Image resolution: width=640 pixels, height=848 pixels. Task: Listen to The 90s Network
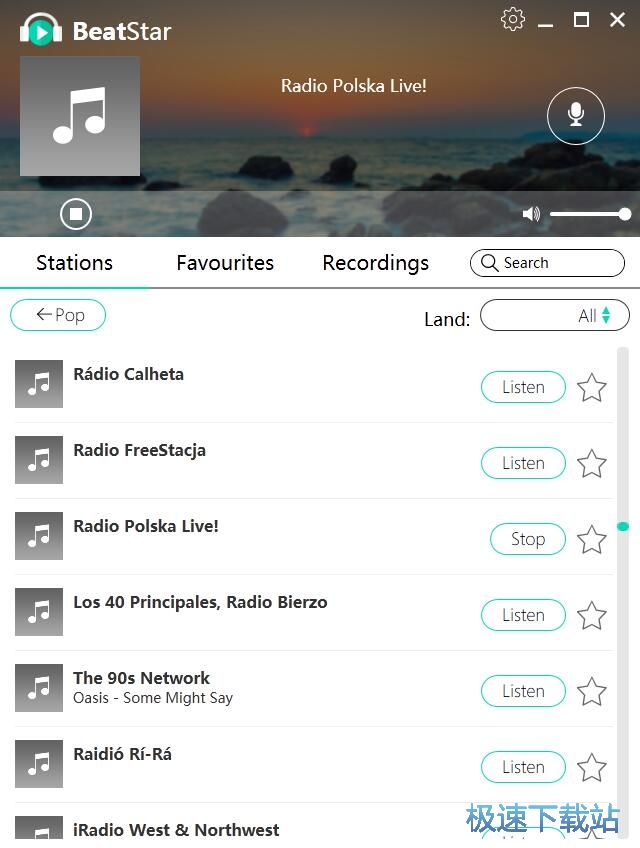click(523, 691)
